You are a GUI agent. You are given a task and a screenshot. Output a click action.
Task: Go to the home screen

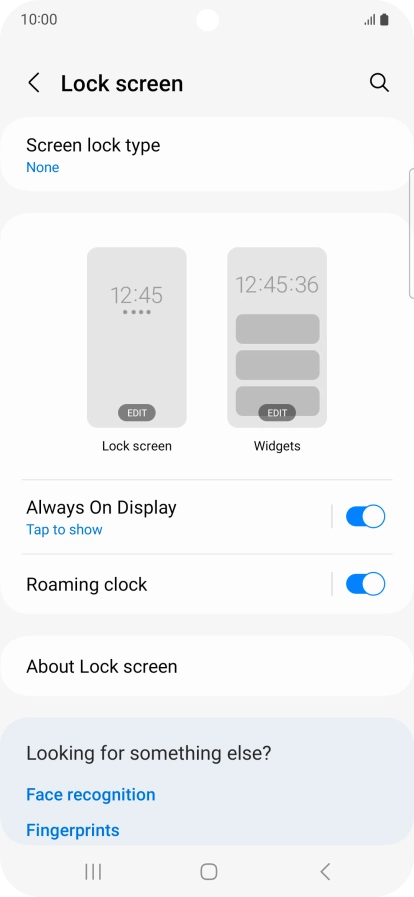[x=209, y=872]
